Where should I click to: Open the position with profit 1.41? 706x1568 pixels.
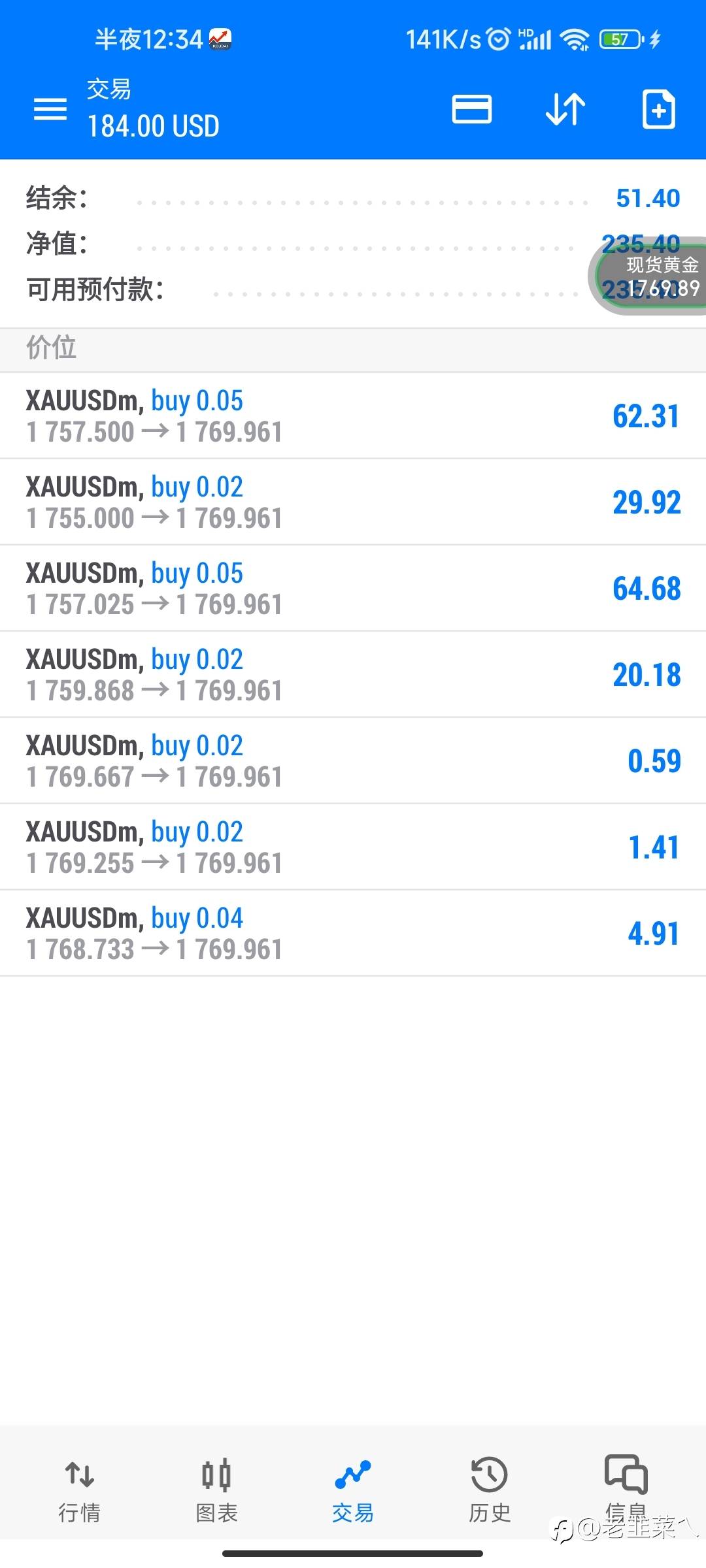pyautogui.click(x=353, y=847)
